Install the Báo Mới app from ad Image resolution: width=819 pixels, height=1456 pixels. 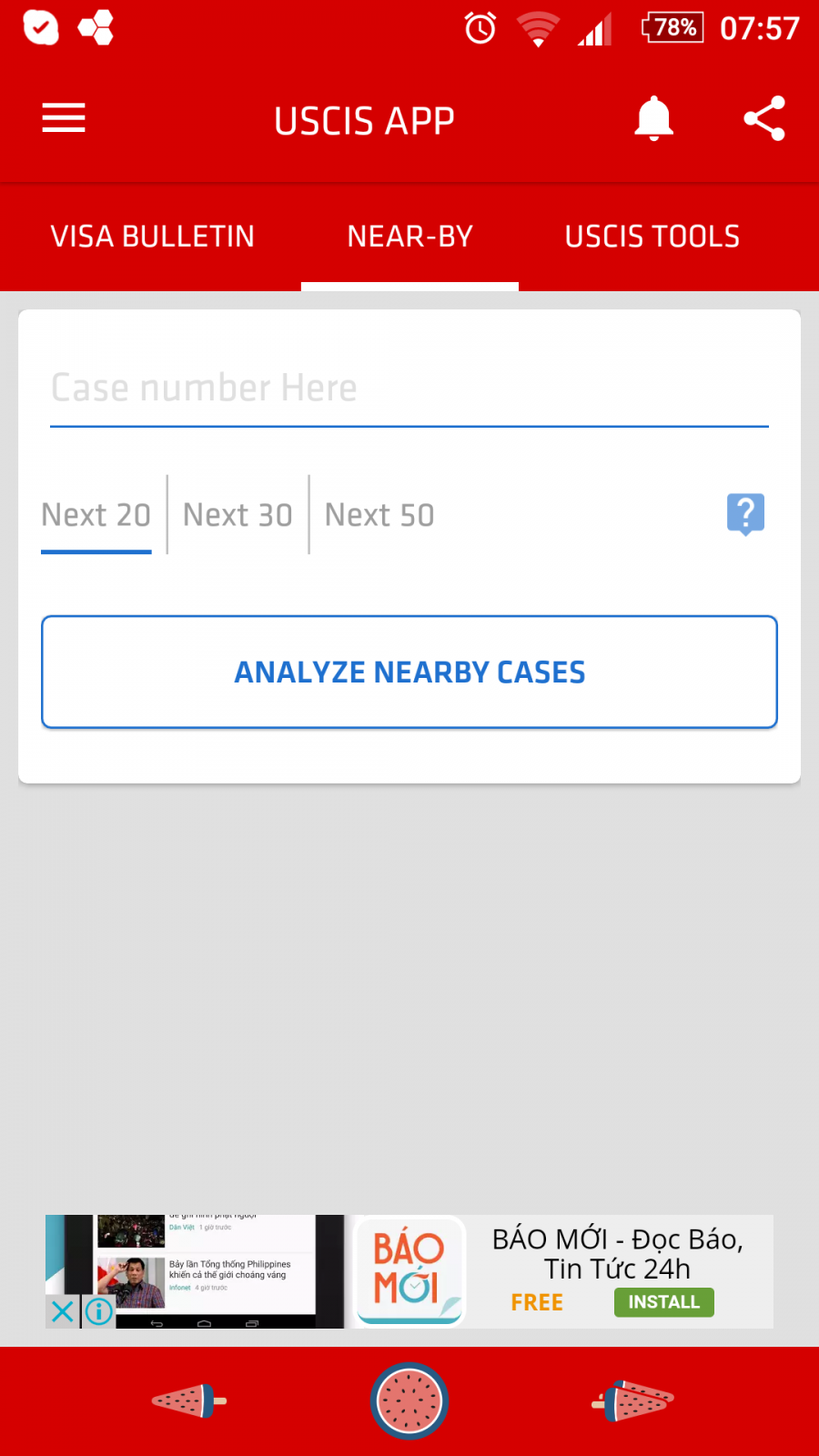(x=664, y=1302)
